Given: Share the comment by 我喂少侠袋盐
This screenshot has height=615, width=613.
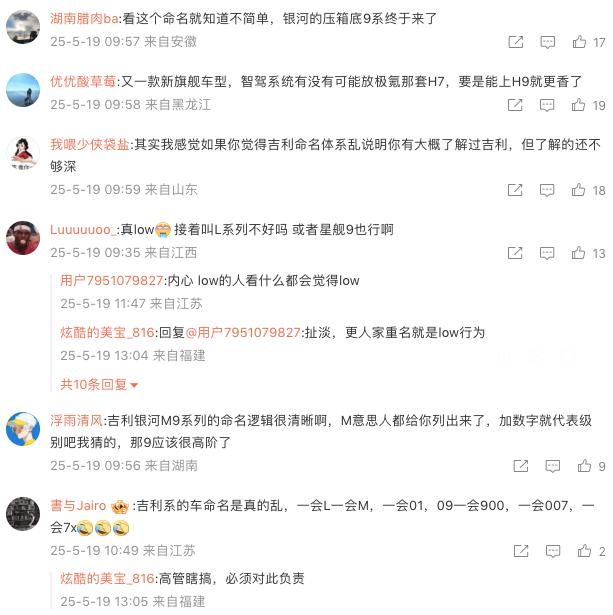Looking at the screenshot, I should pyautogui.click(x=516, y=190).
